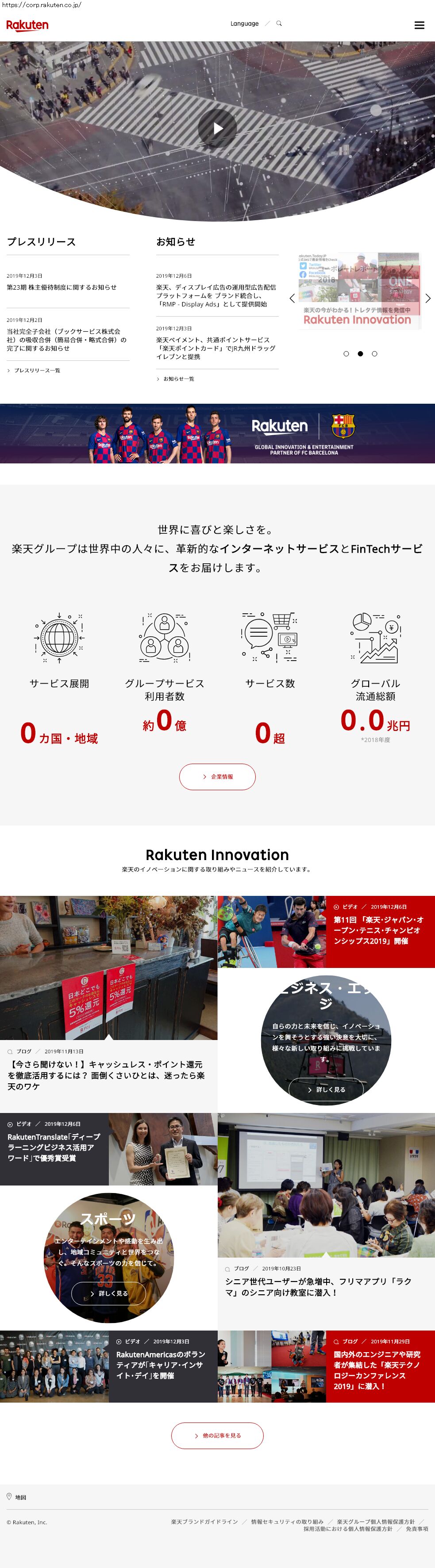Open the 楽天・ジャパン・オープン tennis video article
The image size is (435, 1568).
tap(378, 930)
